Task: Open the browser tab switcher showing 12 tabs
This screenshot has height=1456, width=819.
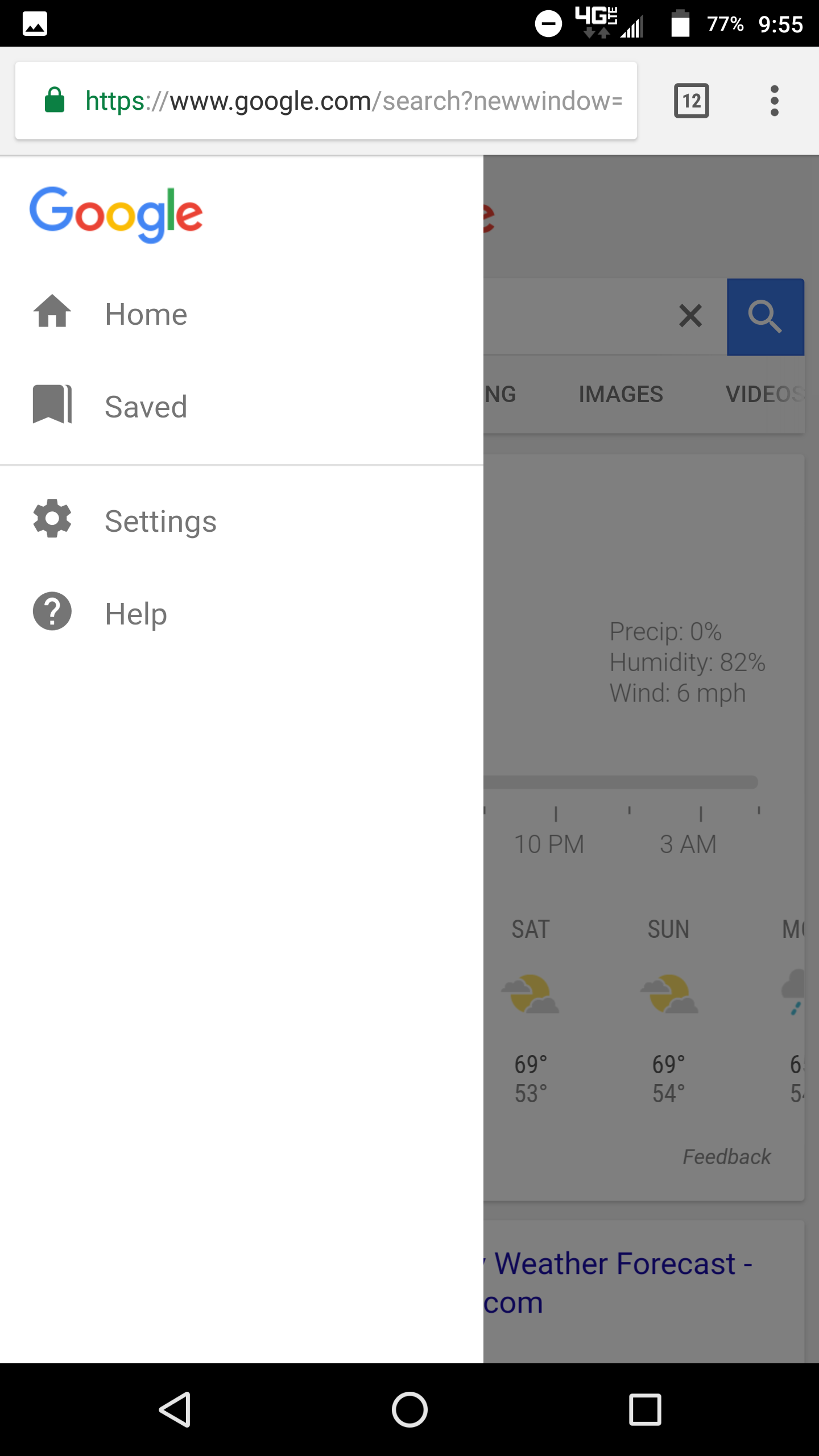Action: tap(691, 101)
